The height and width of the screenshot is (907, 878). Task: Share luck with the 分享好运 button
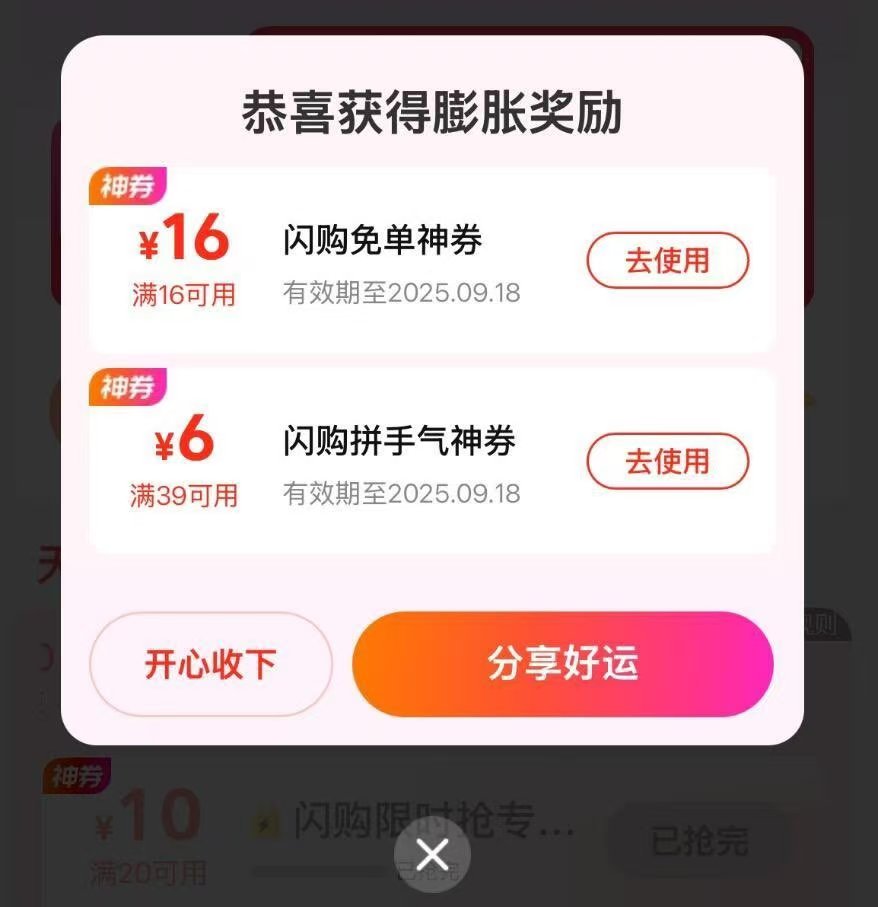click(x=561, y=664)
